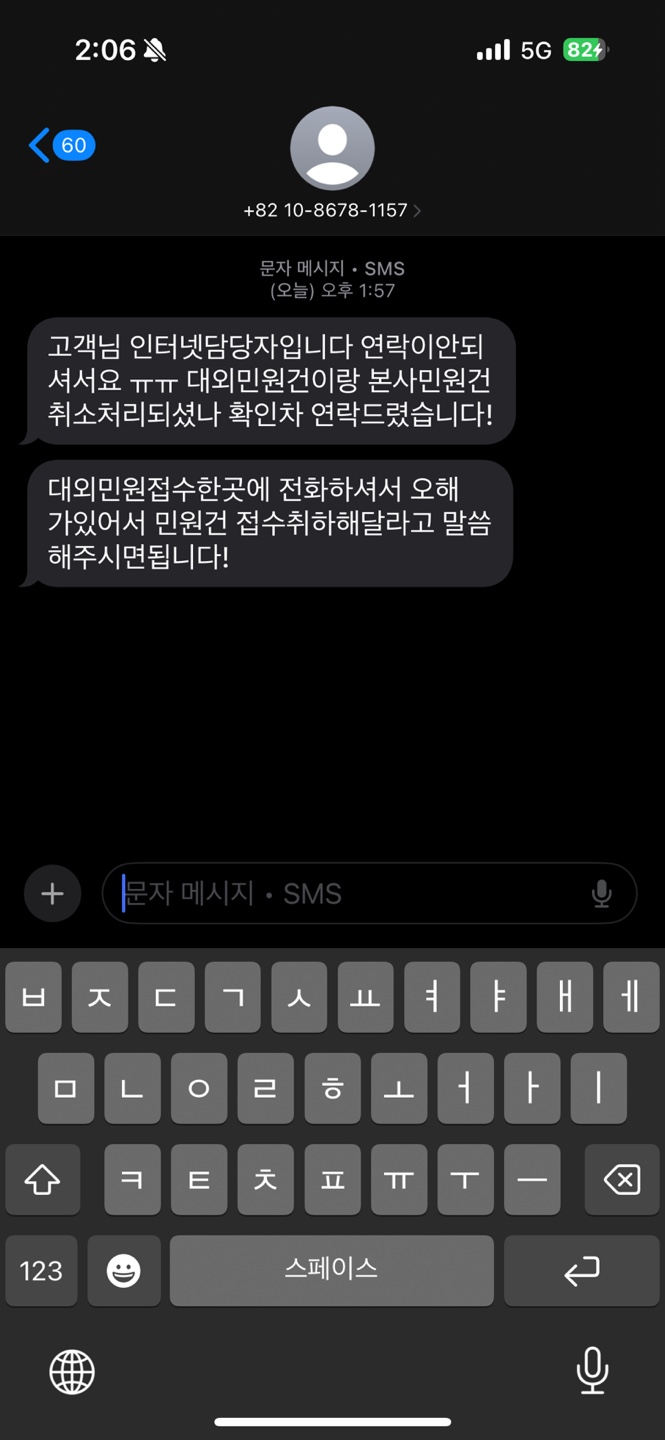Switch keyboard to 123 numbers
665x1440 pixels.
point(41,1270)
